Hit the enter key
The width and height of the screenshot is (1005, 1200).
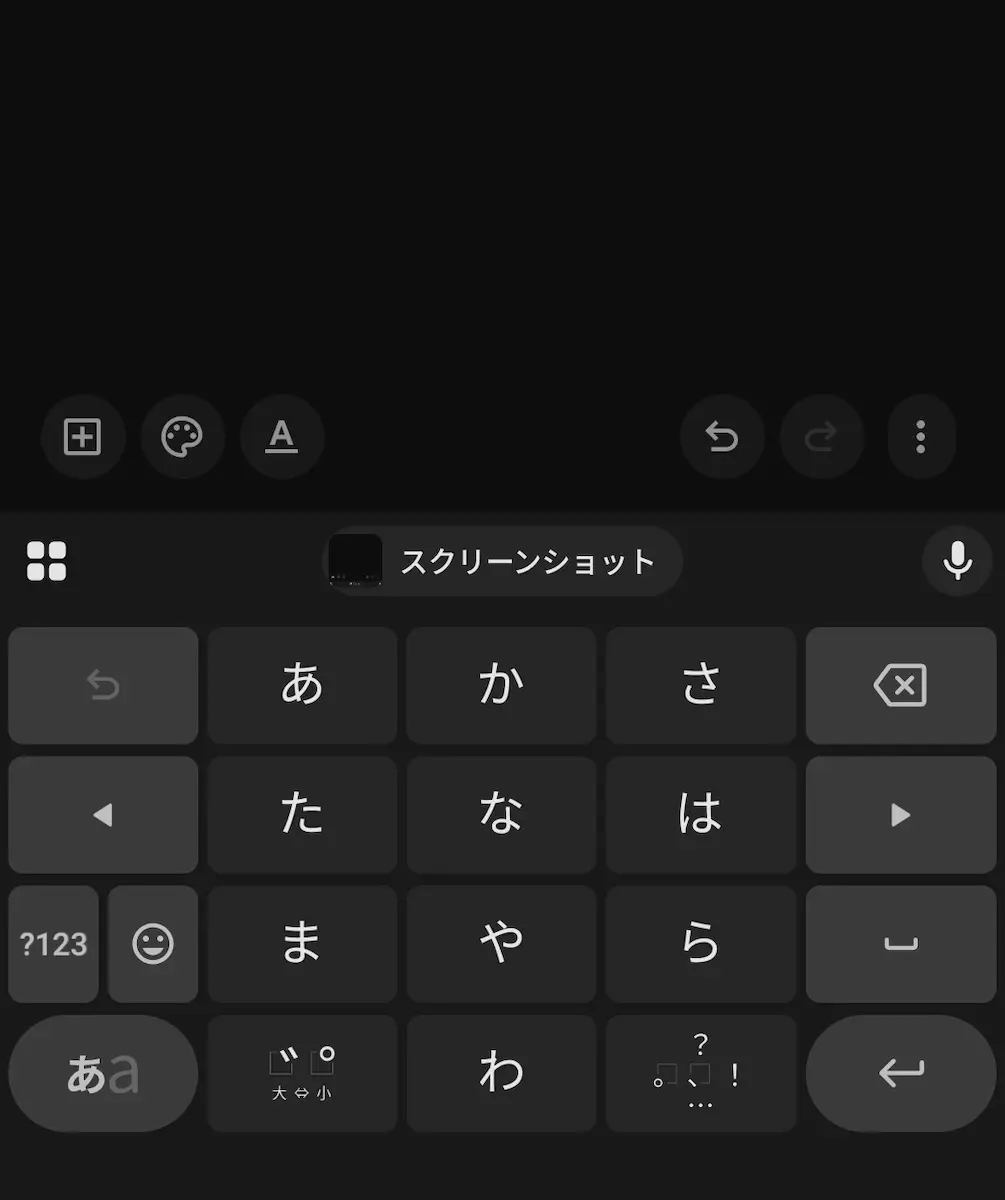(900, 1073)
